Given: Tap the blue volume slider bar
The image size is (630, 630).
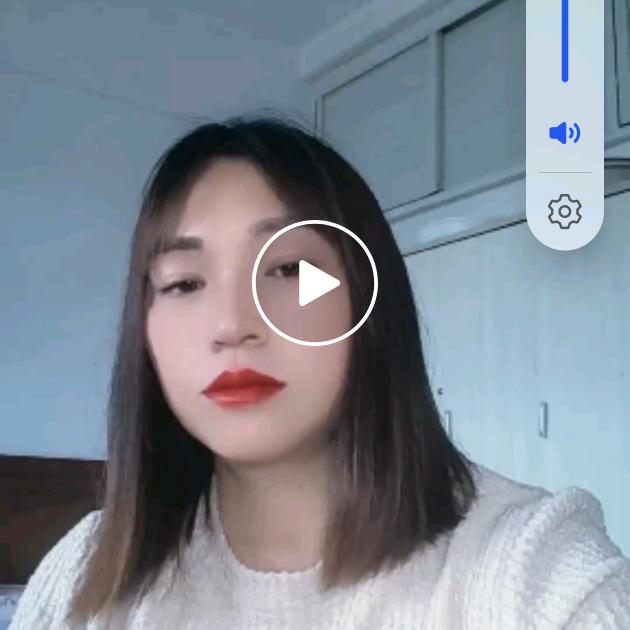Looking at the screenshot, I should click(565, 40).
